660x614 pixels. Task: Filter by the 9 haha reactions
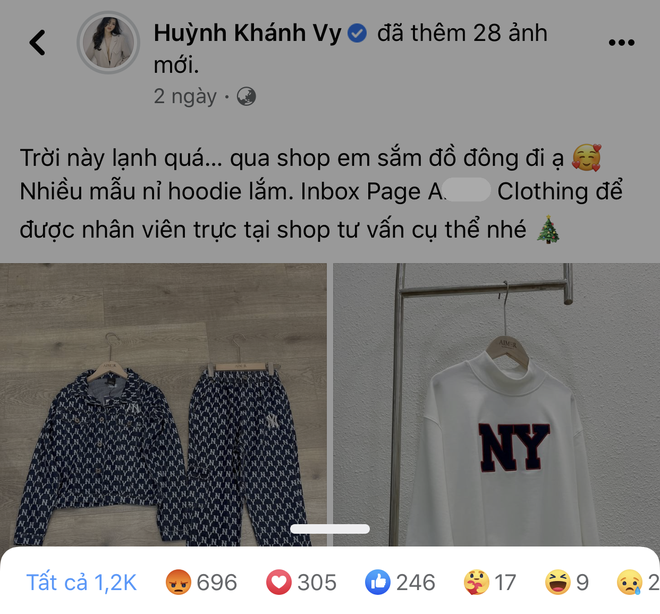pyautogui.click(x=566, y=582)
